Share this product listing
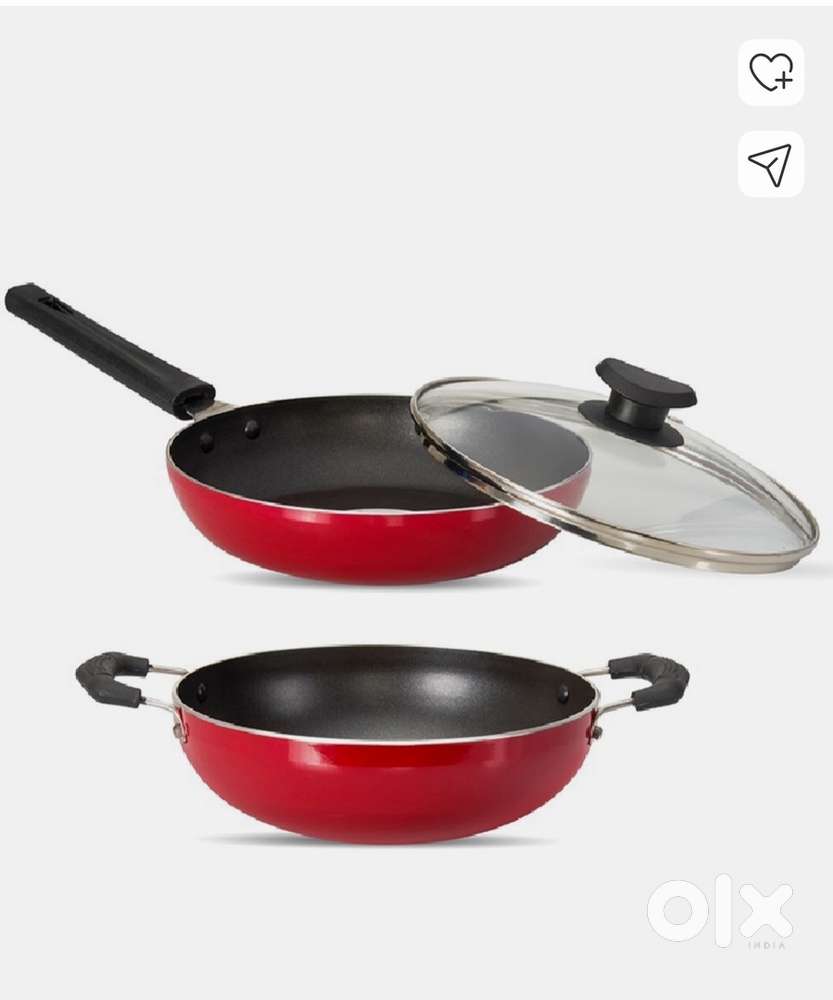This screenshot has height=1000, width=833. point(771,164)
